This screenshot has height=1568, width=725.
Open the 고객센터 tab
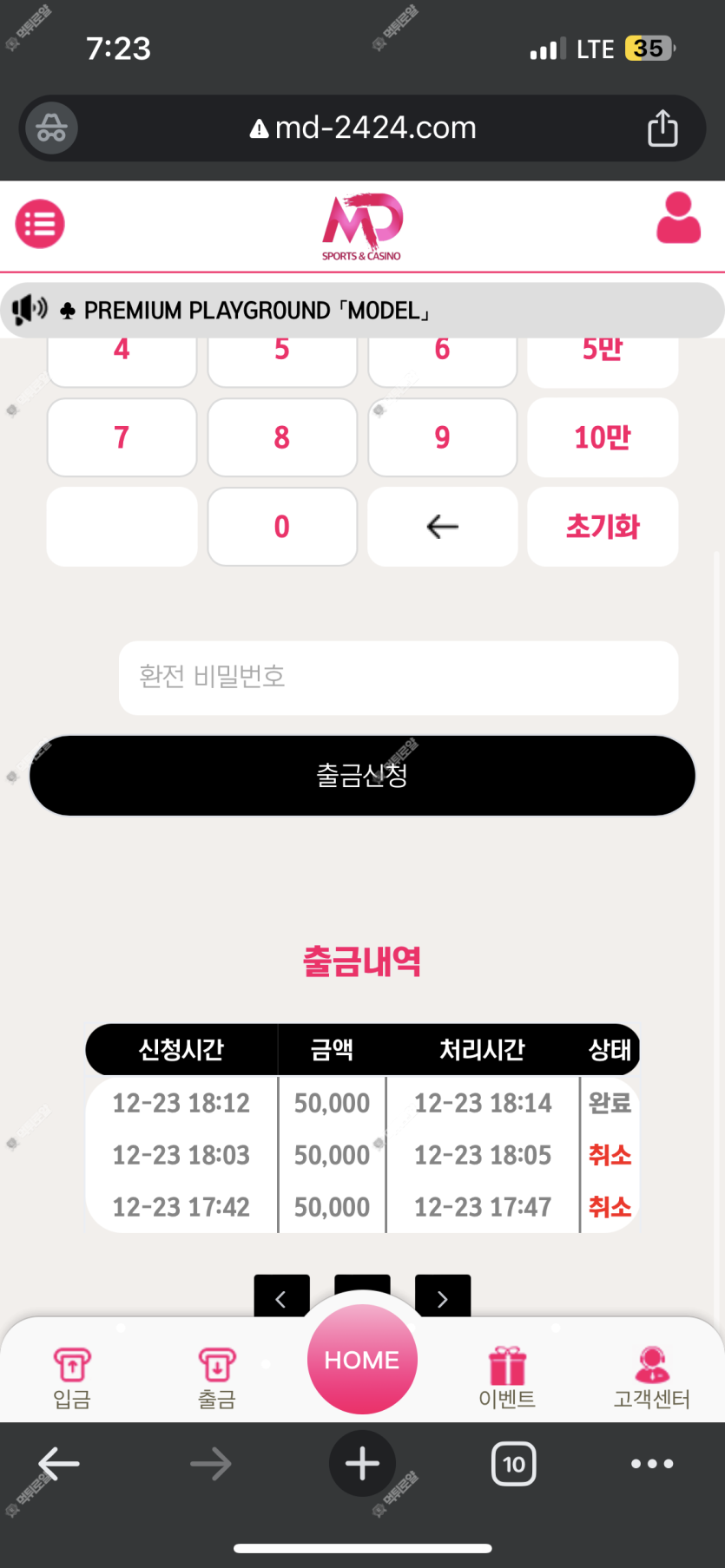(x=651, y=1376)
